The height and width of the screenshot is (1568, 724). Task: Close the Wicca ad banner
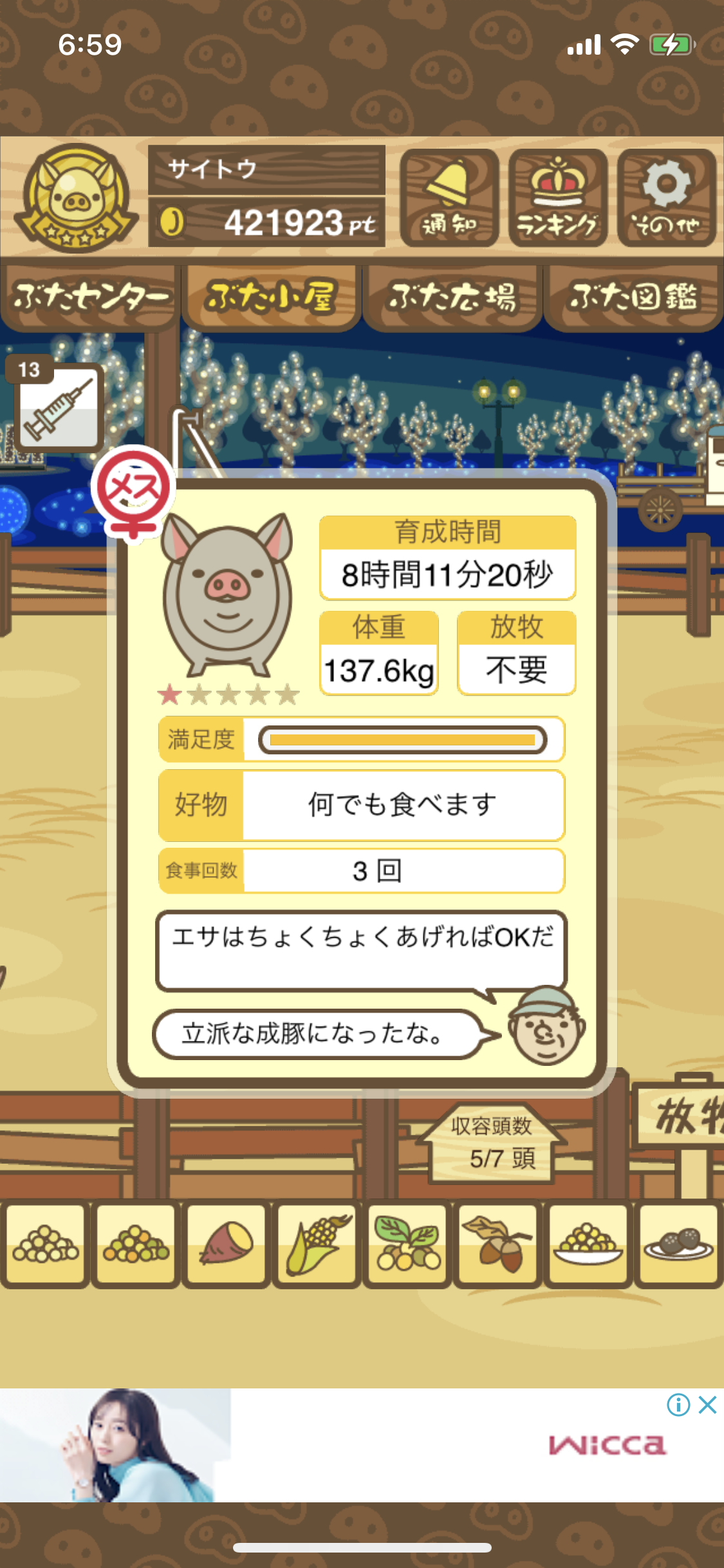707,1405
